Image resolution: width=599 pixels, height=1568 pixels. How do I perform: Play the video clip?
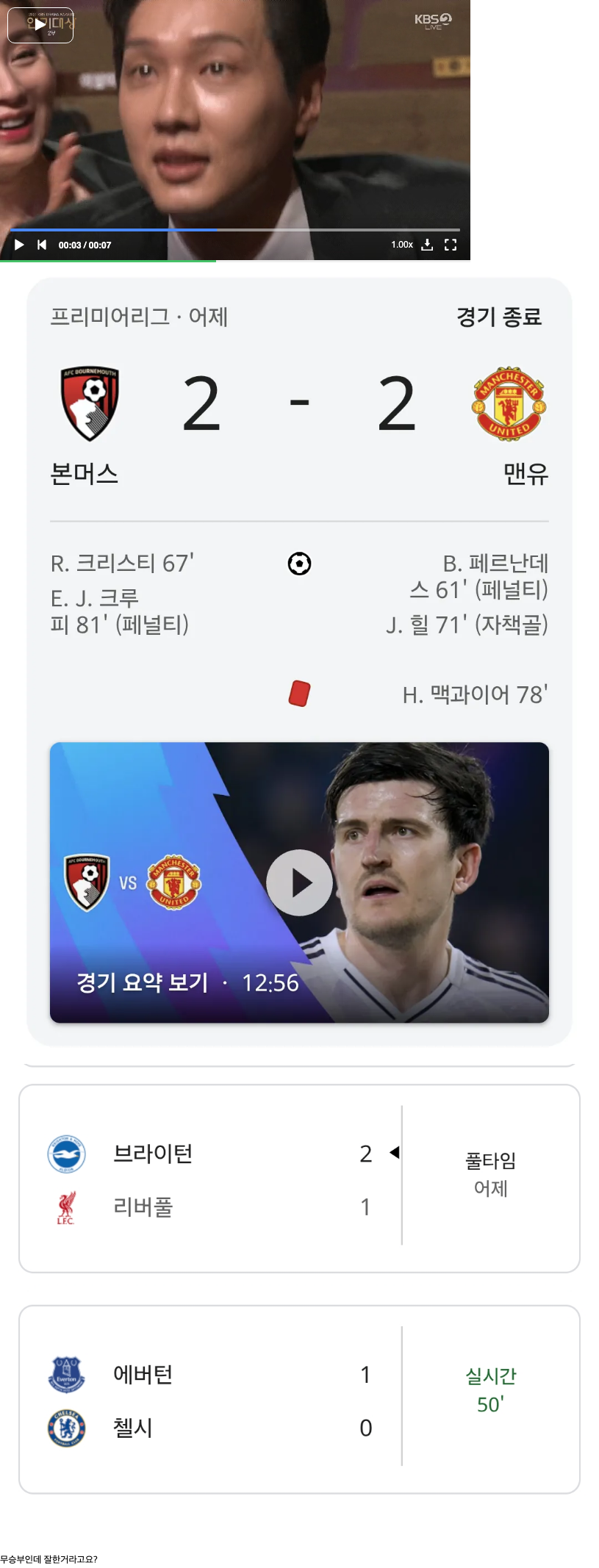[19, 245]
